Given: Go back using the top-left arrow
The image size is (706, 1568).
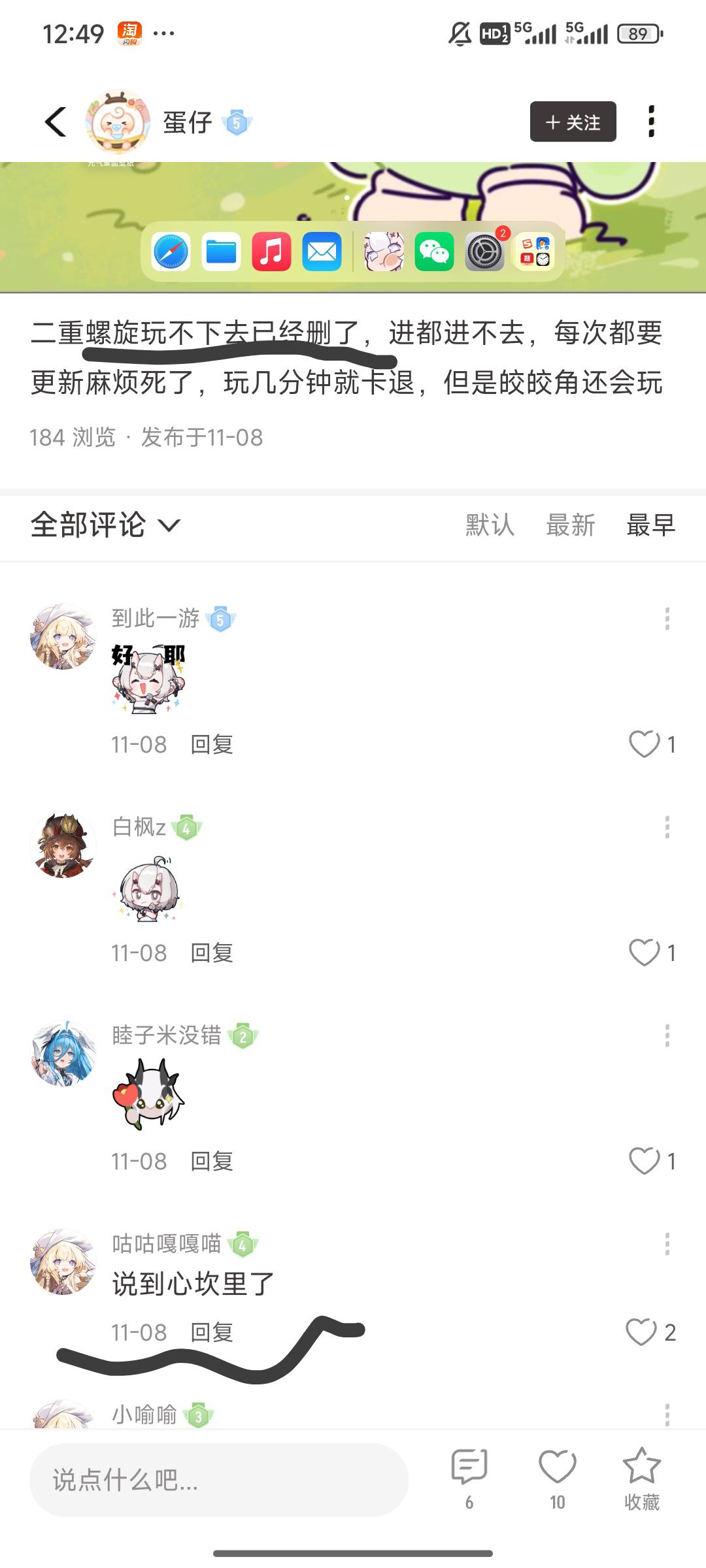Looking at the screenshot, I should [x=56, y=122].
